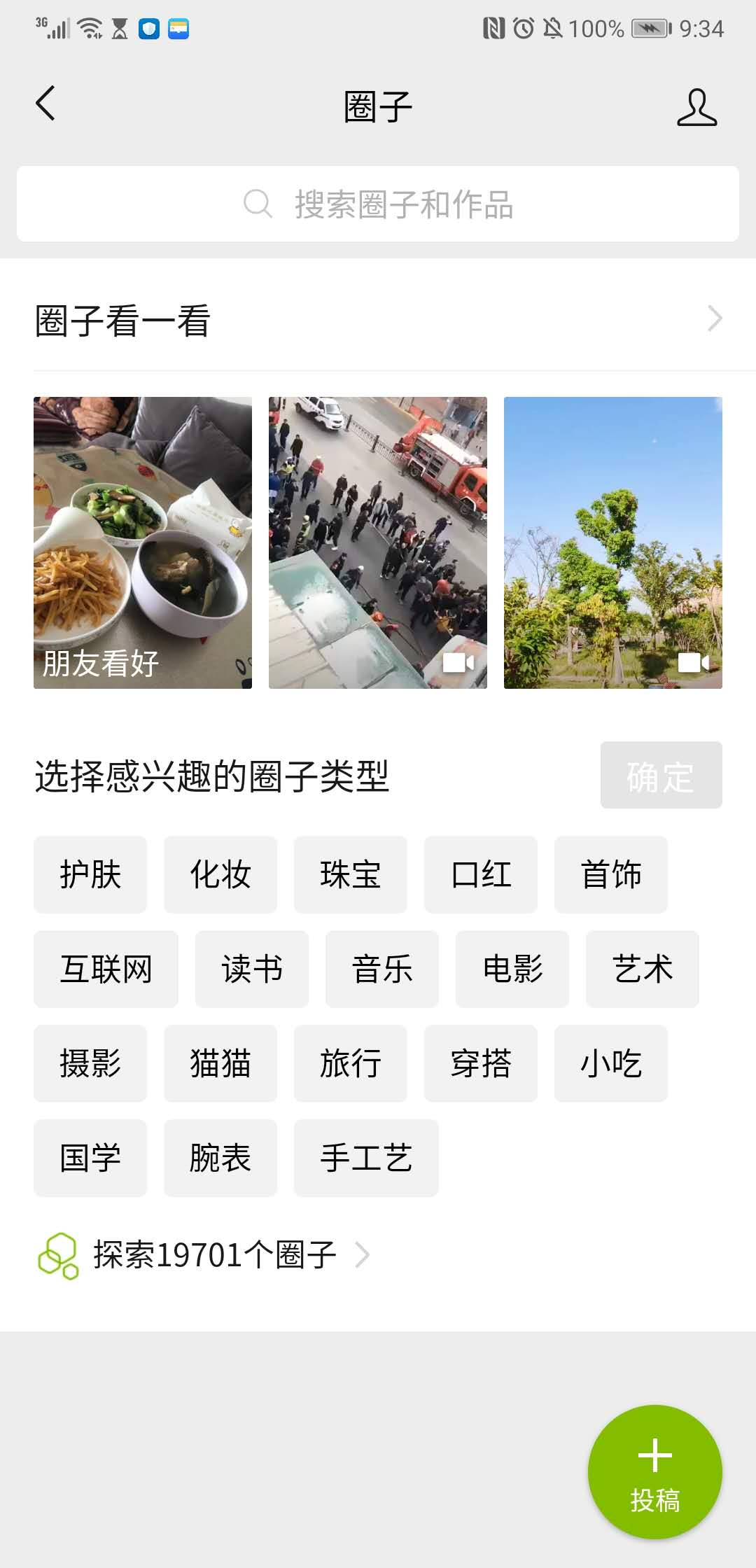The height and width of the screenshot is (1568, 756).
Task: Select the 旅行 interest chip
Action: click(x=350, y=1063)
